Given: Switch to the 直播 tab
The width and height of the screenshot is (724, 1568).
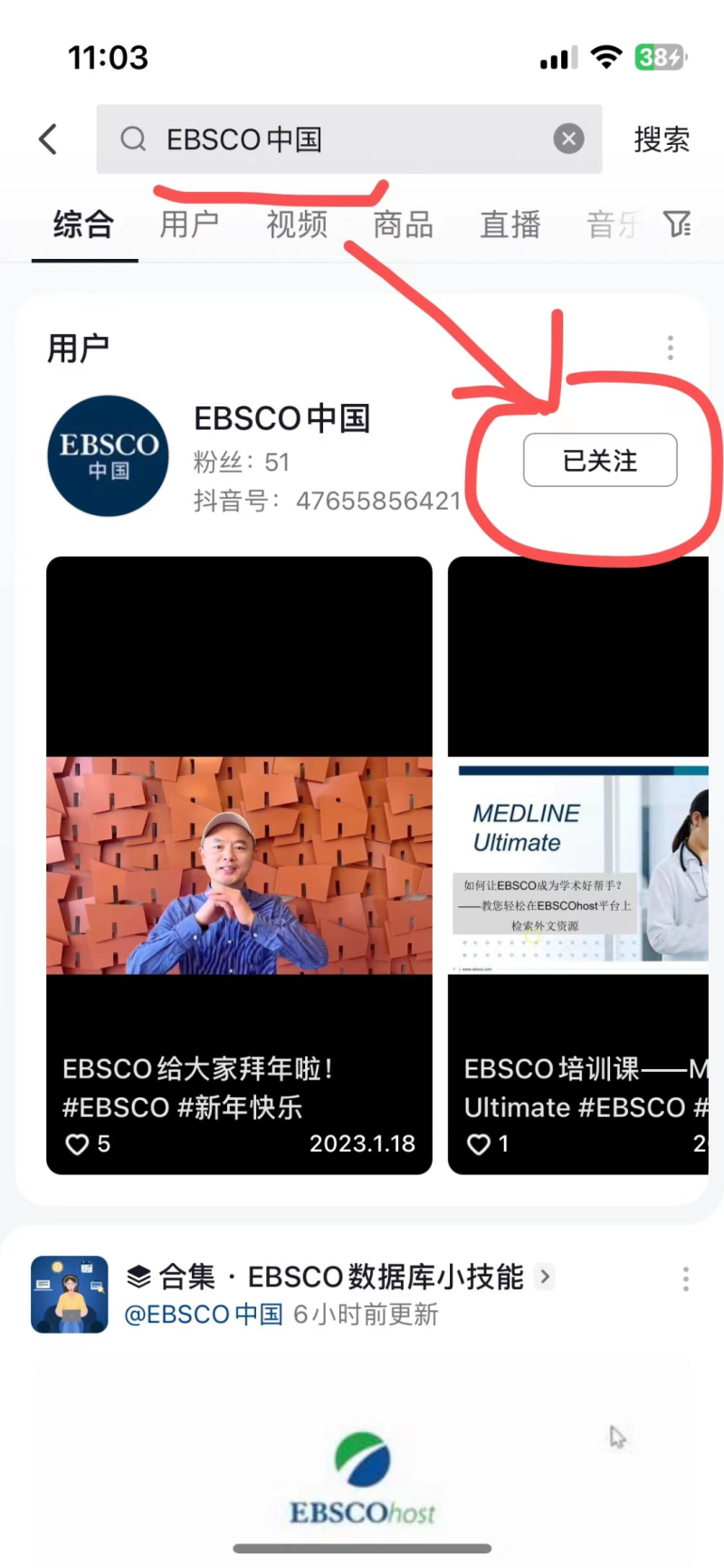Looking at the screenshot, I should (x=510, y=225).
